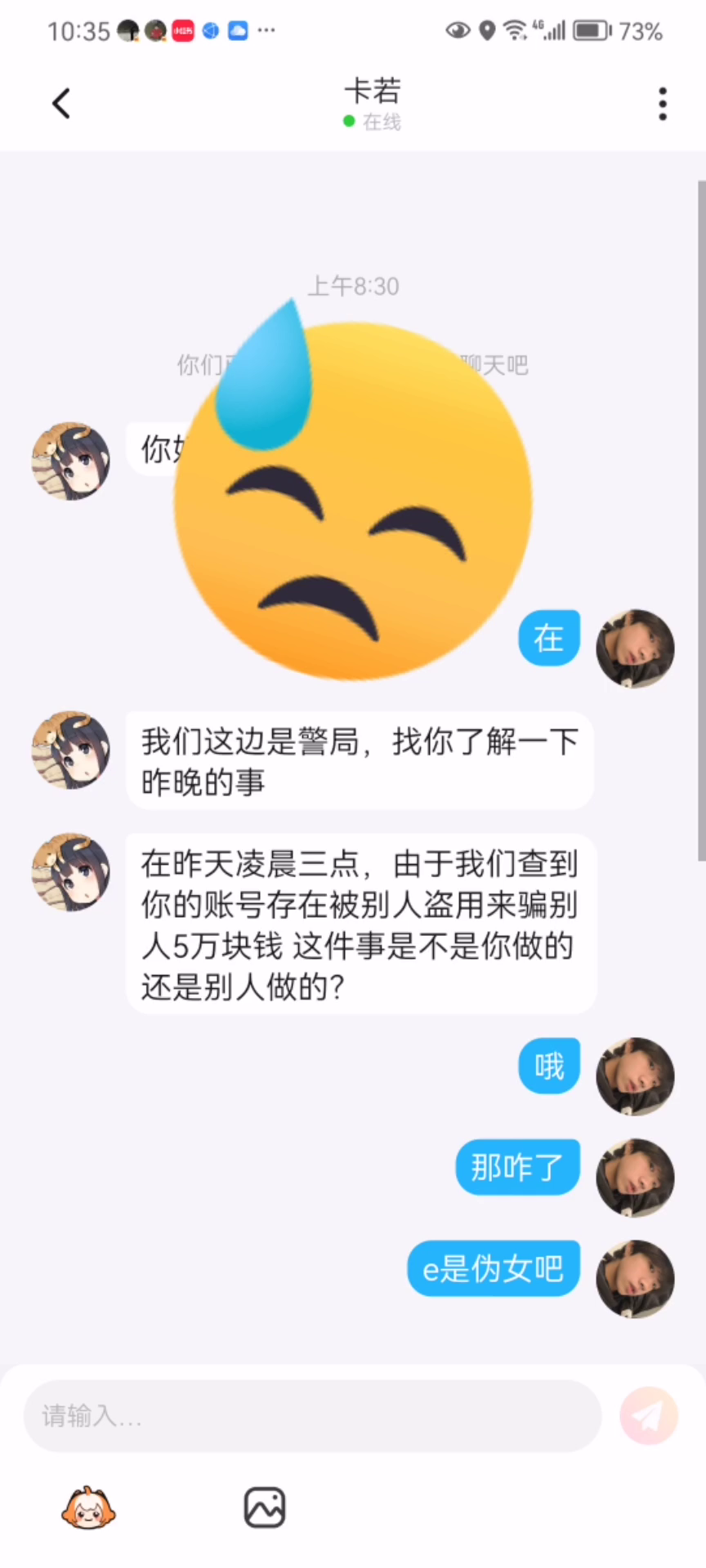The height and width of the screenshot is (1568, 706).
Task: Go back from the chat with 卡若
Action: pos(61,104)
